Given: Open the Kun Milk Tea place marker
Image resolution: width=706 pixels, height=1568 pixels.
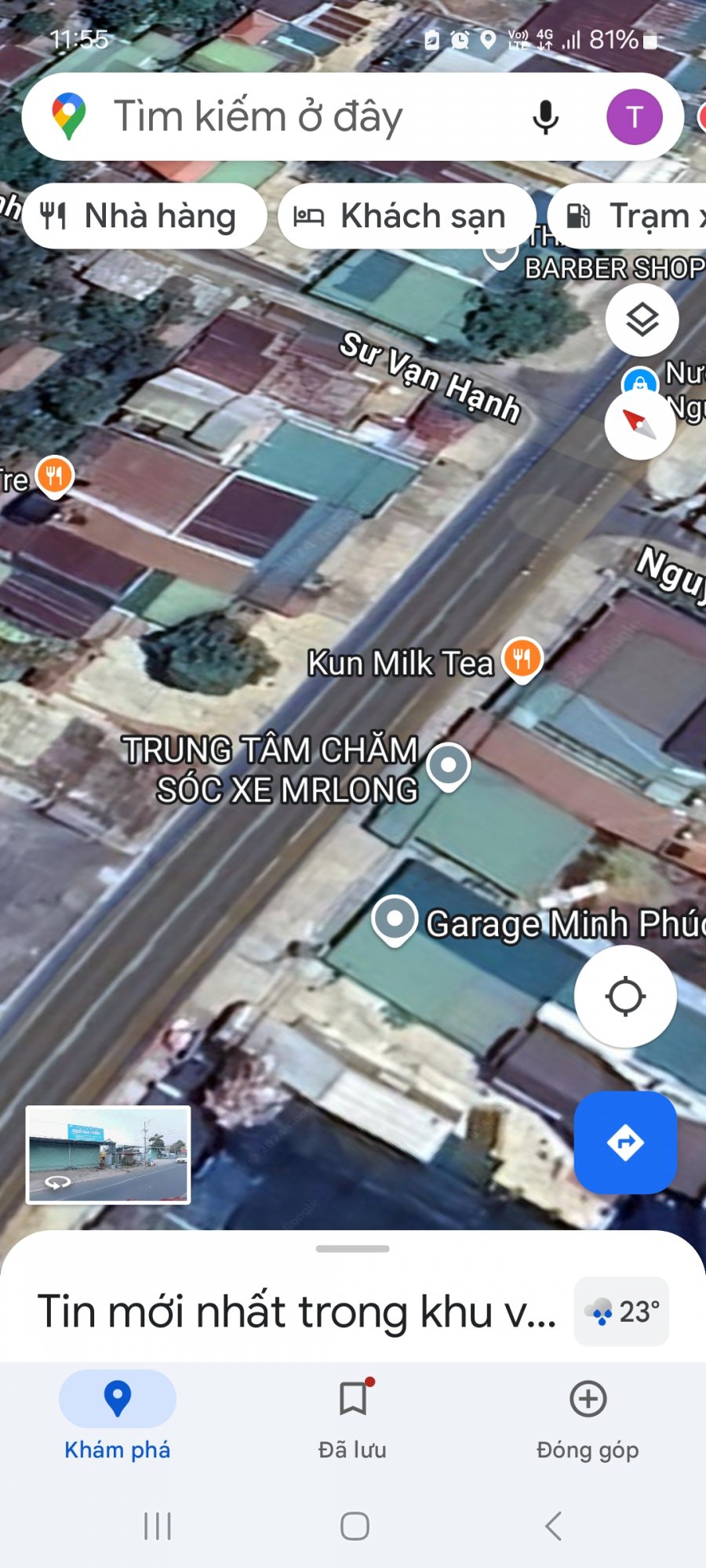Looking at the screenshot, I should tap(522, 659).
